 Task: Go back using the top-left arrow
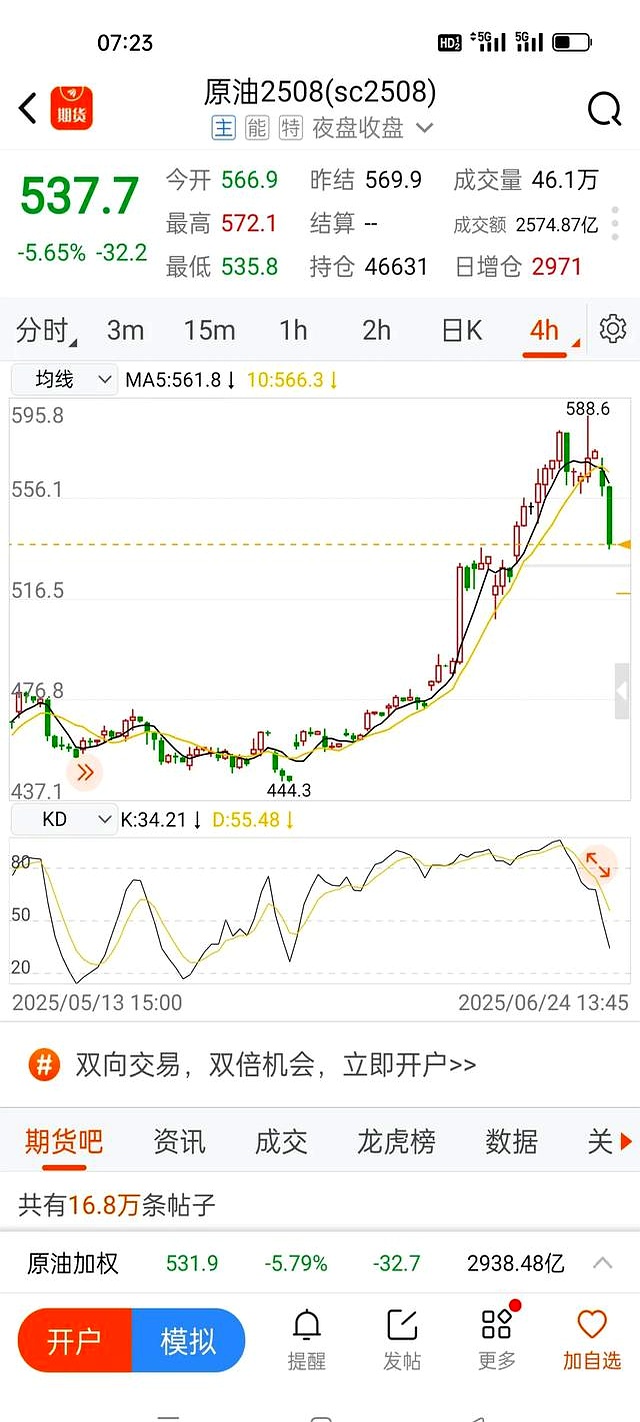[28, 108]
